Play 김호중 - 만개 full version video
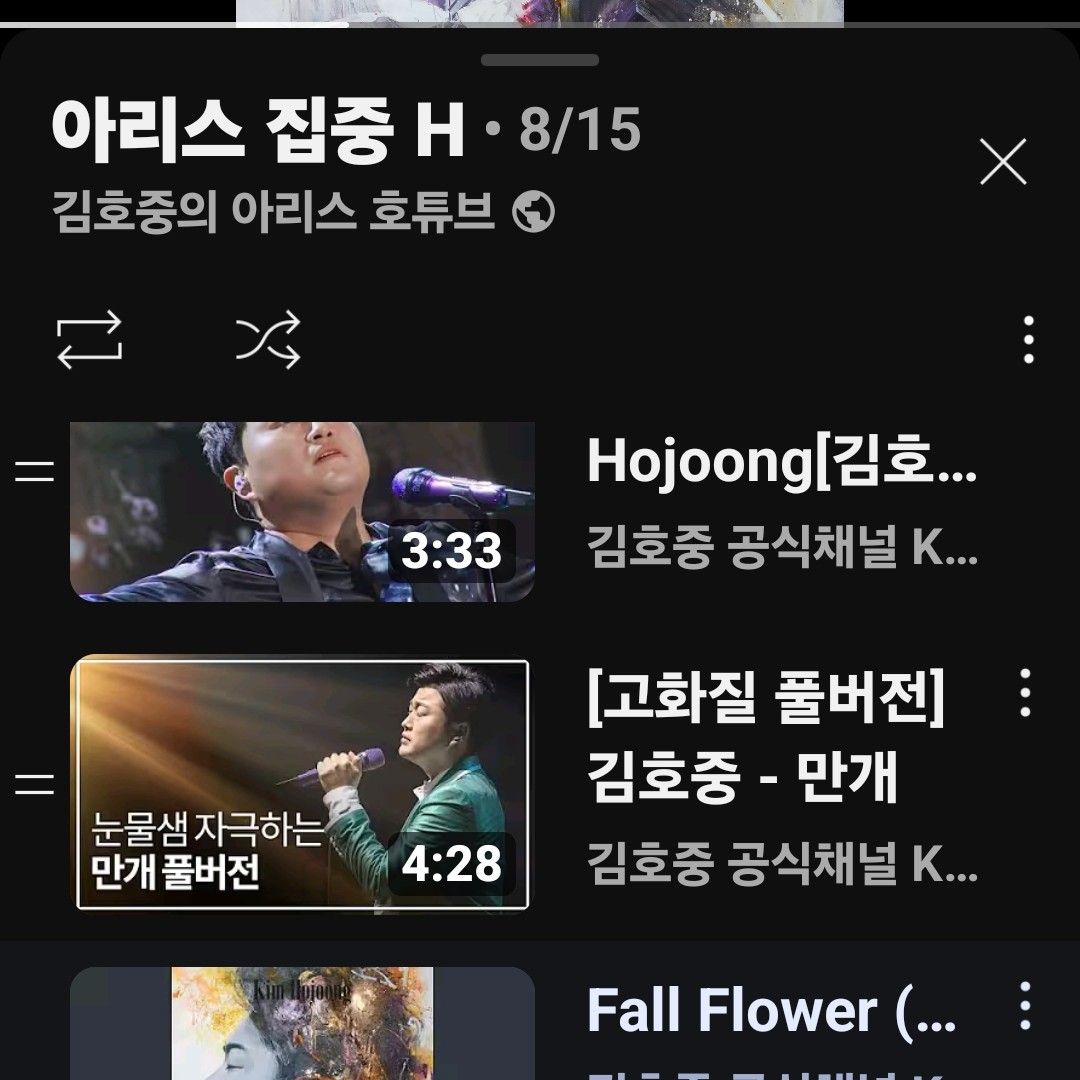 302,783
